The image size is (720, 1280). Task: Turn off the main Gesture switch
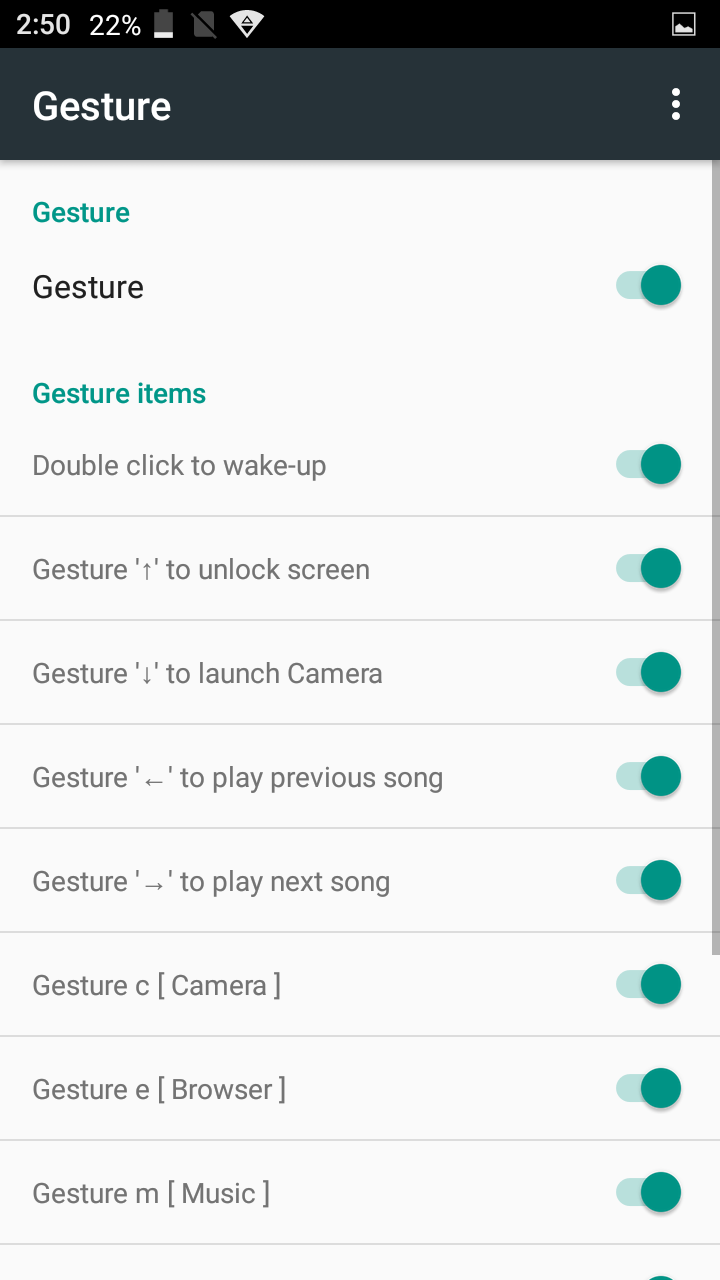click(x=649, y=286)
